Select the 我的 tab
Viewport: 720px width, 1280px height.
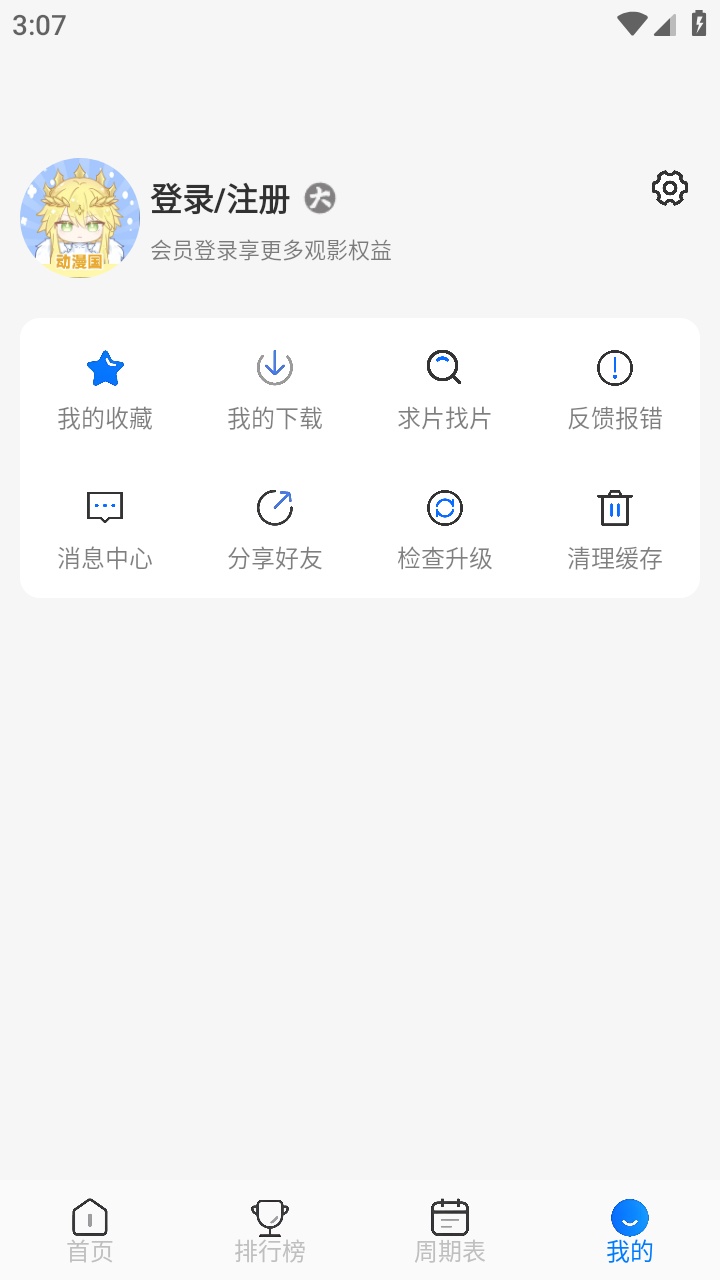[x=630, y=1230]
